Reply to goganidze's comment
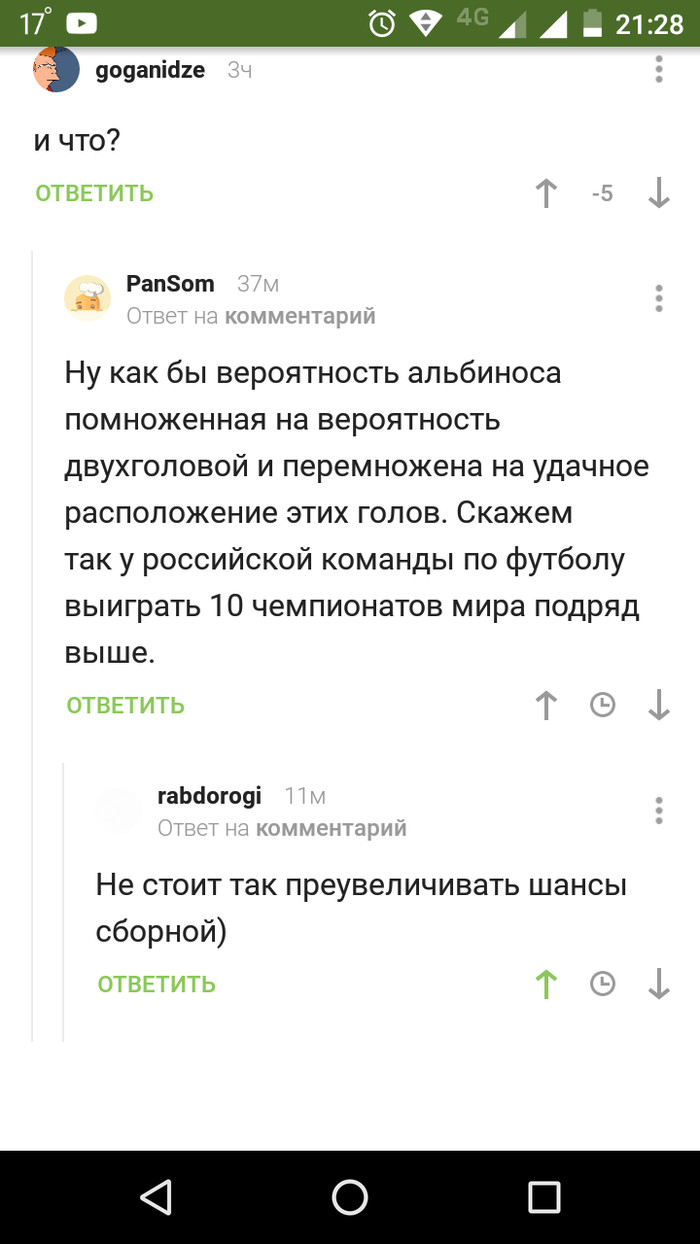700x1244 pixels. tap(95, 193)
